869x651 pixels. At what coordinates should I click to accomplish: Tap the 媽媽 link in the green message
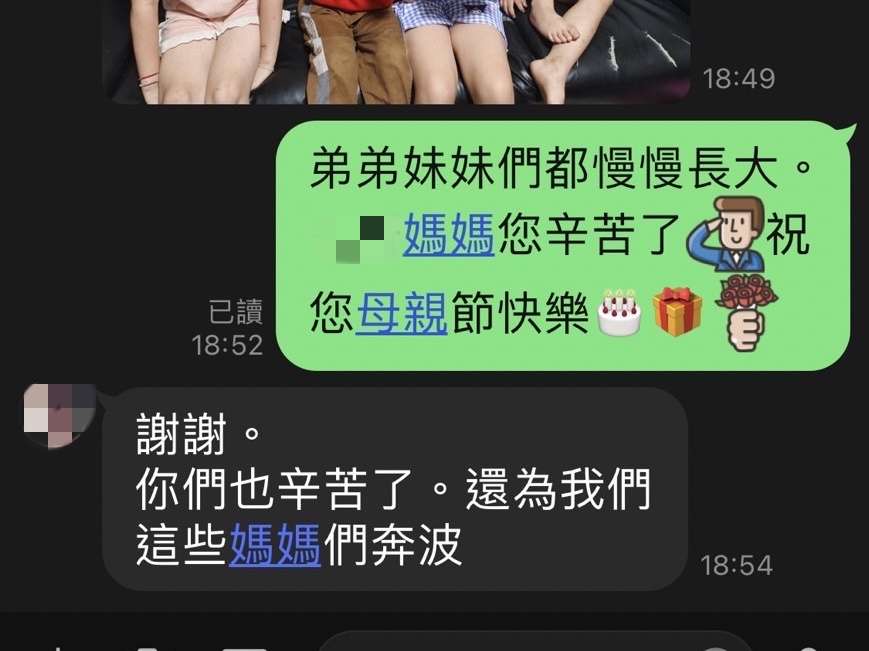tap(449, 239)
